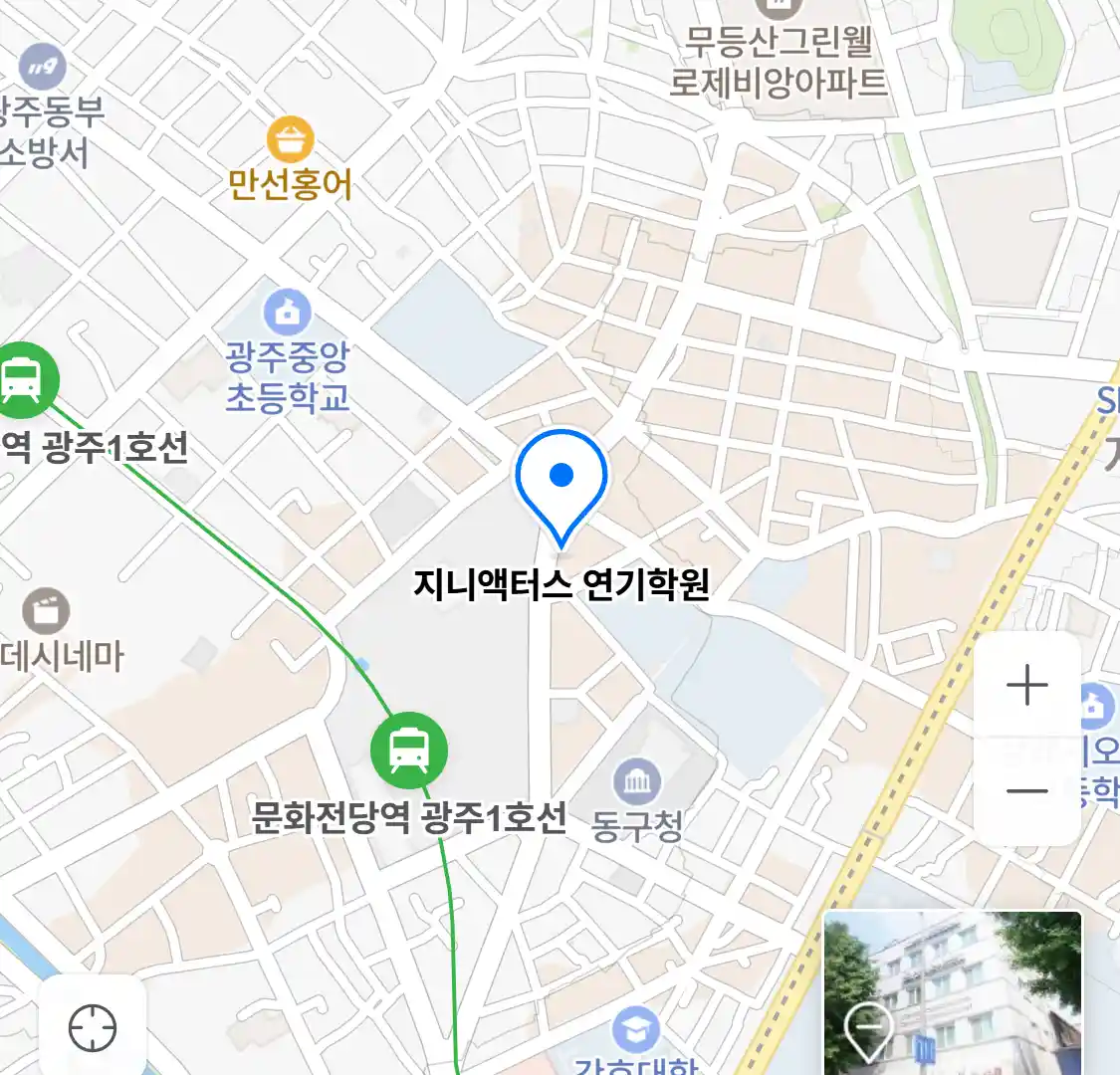1120x1075 pixels.
Task: Select the 문화전당역 subway station marker
Action: pos(408,750)
